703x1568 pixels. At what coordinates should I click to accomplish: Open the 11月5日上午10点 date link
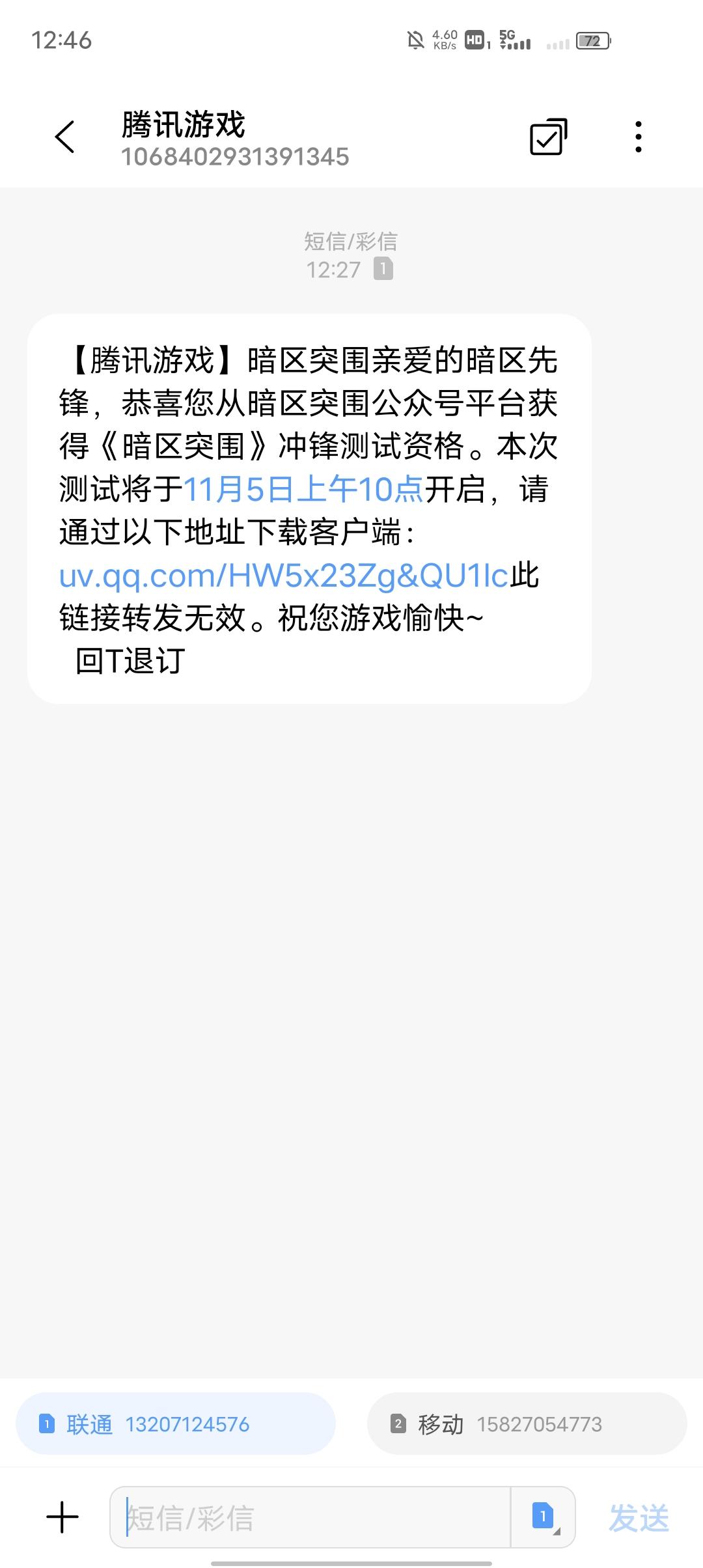point(303,489)
